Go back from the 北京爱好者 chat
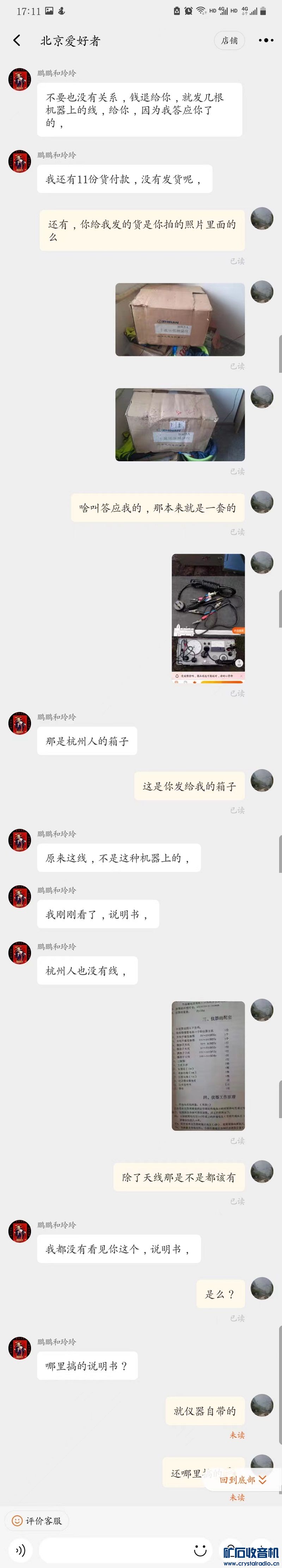Viewport: 282px width, 1568px height. pyautogui.click(x=17, y=40)
